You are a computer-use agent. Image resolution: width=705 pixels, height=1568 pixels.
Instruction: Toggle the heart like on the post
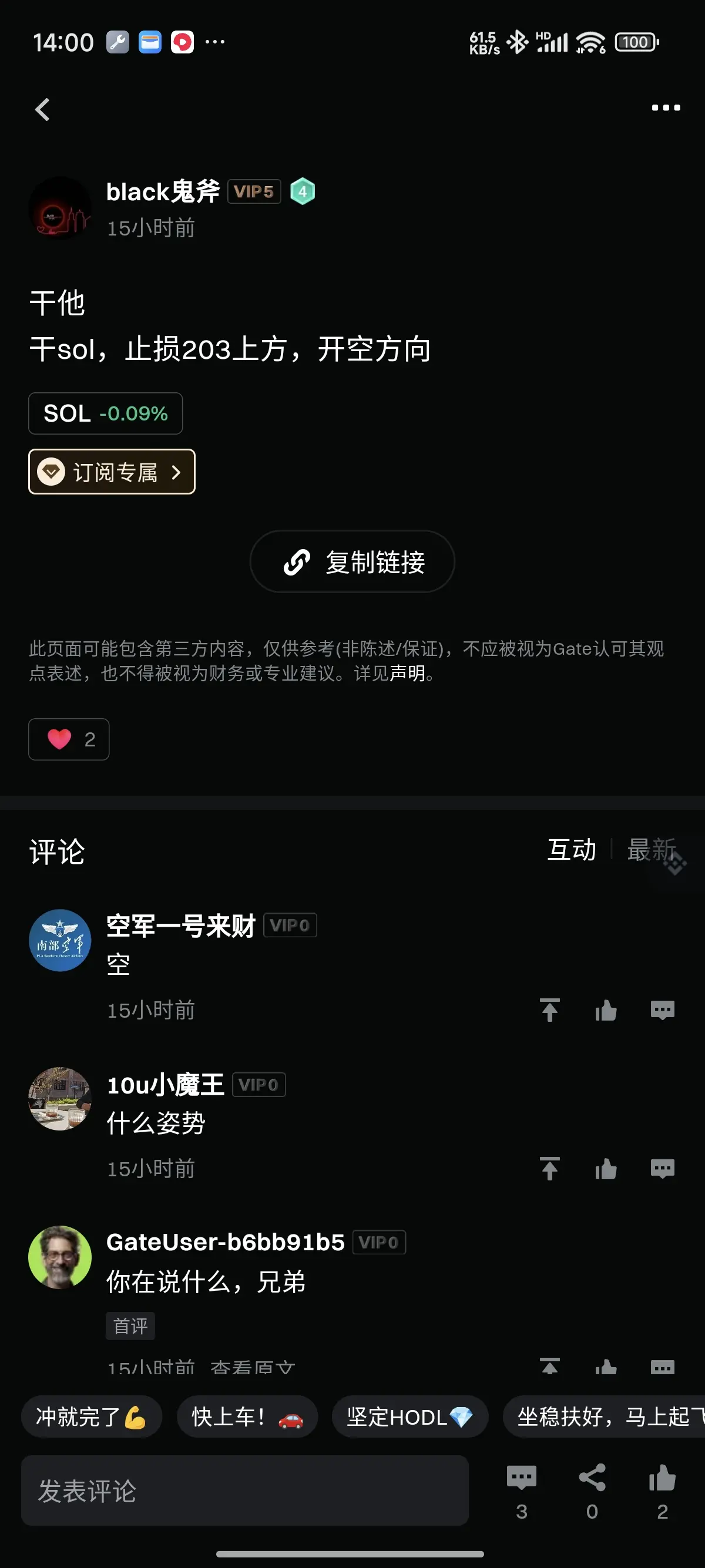pos(68,739)
